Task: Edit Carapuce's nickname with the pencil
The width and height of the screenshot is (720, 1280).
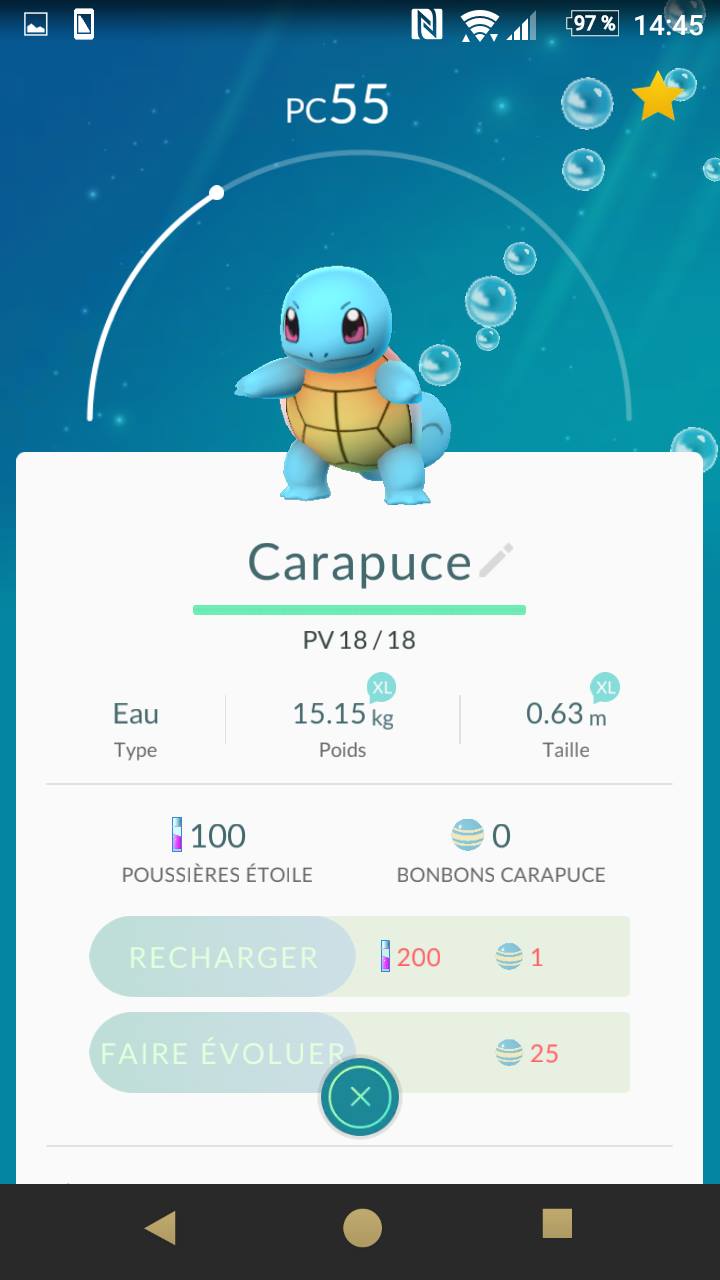Action: coord(496,561)
